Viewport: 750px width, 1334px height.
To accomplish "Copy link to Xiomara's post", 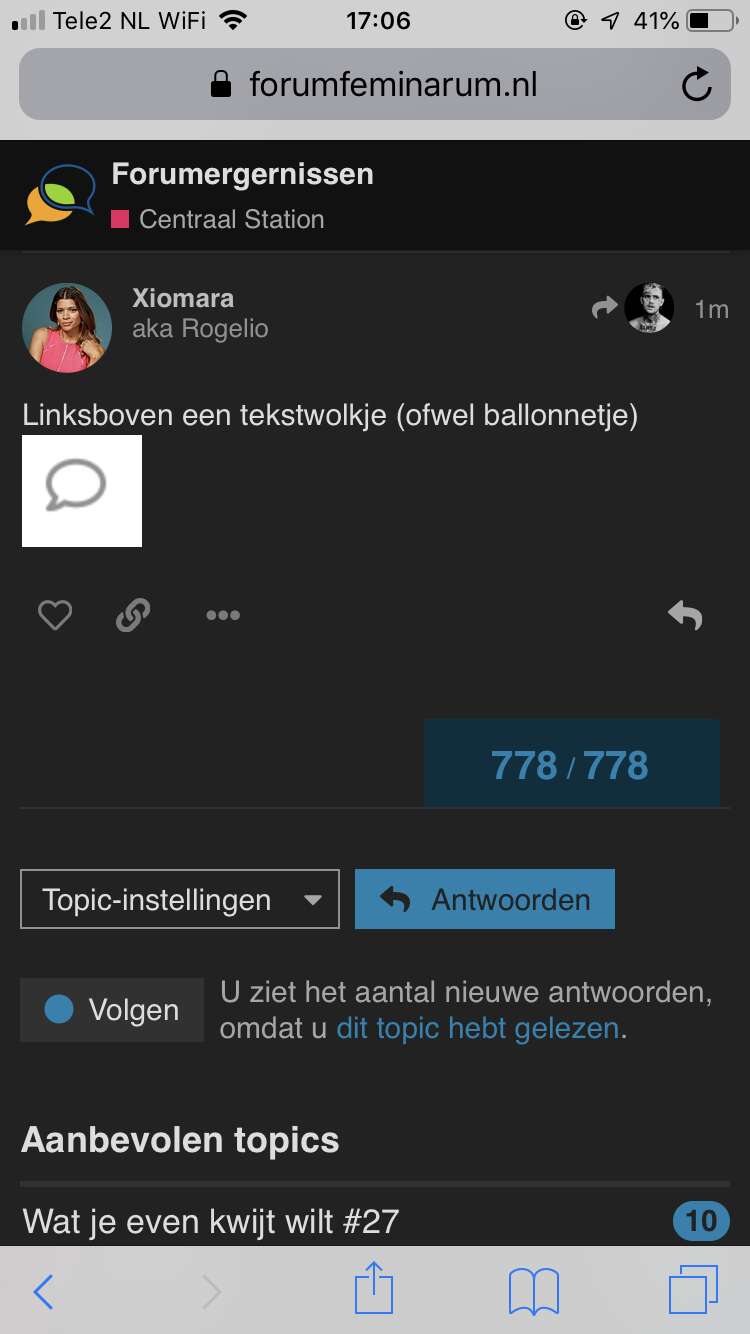I will [x=133, y=615].
